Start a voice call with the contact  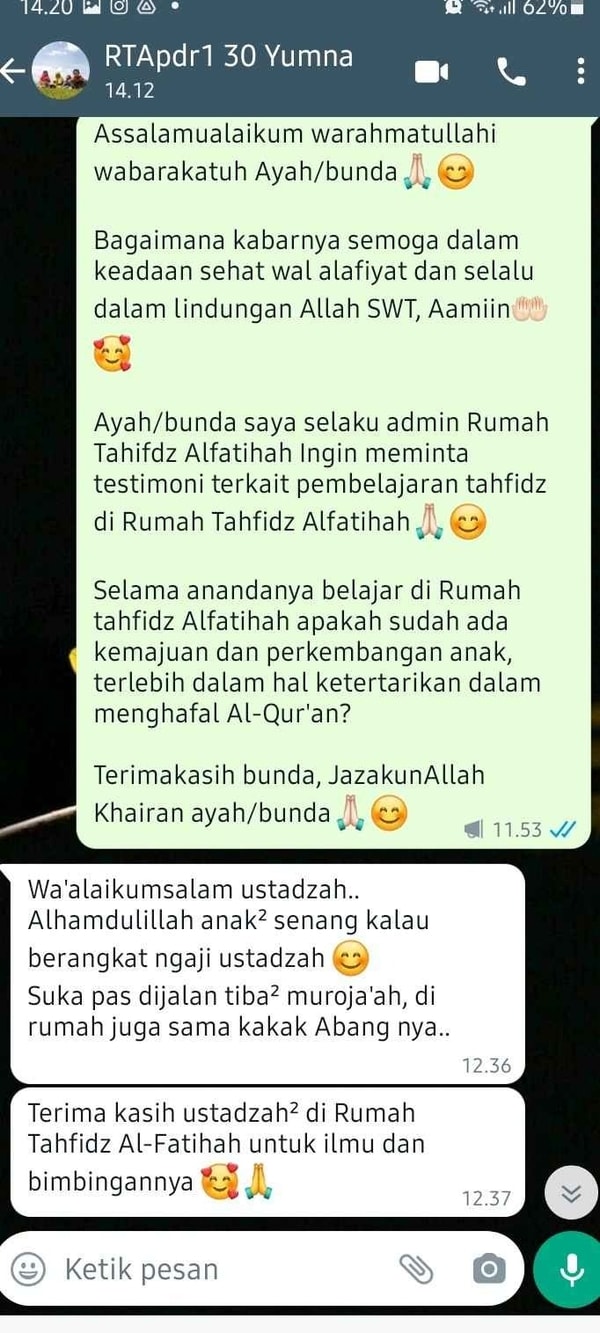tap(511, 72)
